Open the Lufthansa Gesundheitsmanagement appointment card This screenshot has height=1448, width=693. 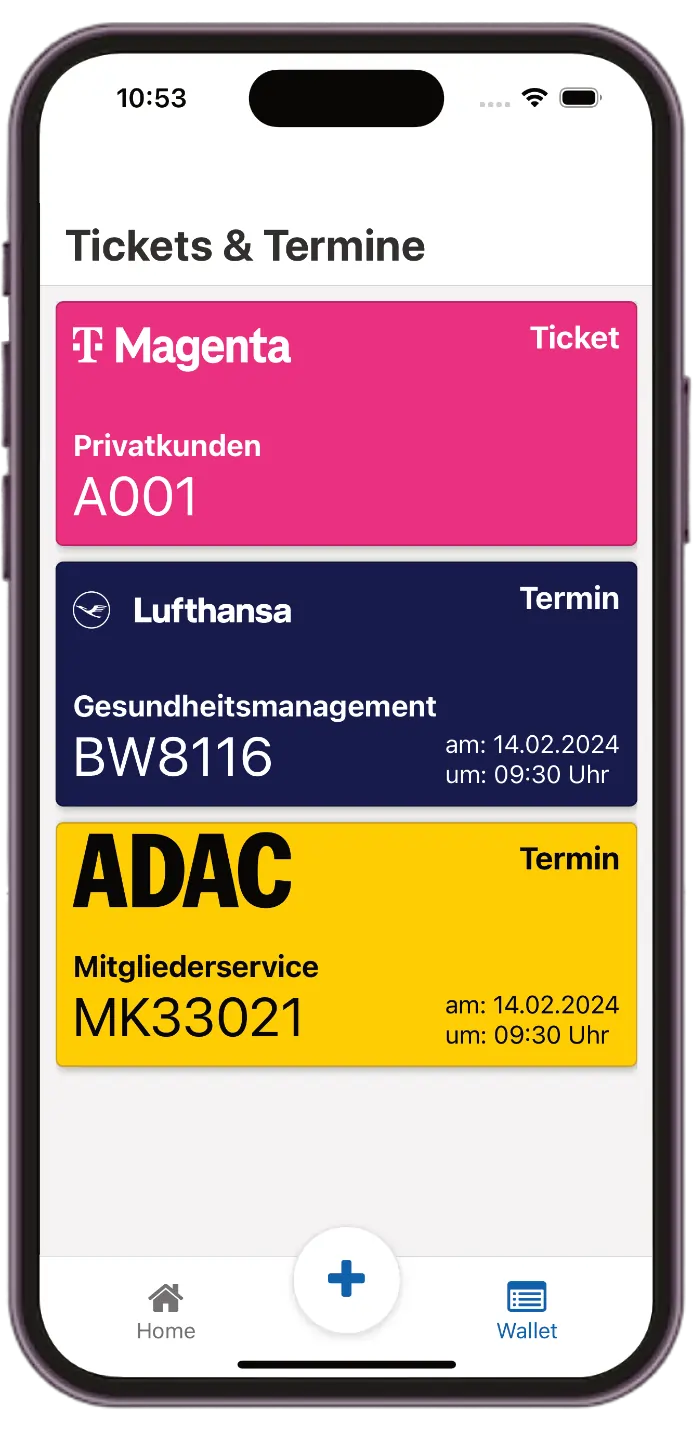[x=346, y=684]
